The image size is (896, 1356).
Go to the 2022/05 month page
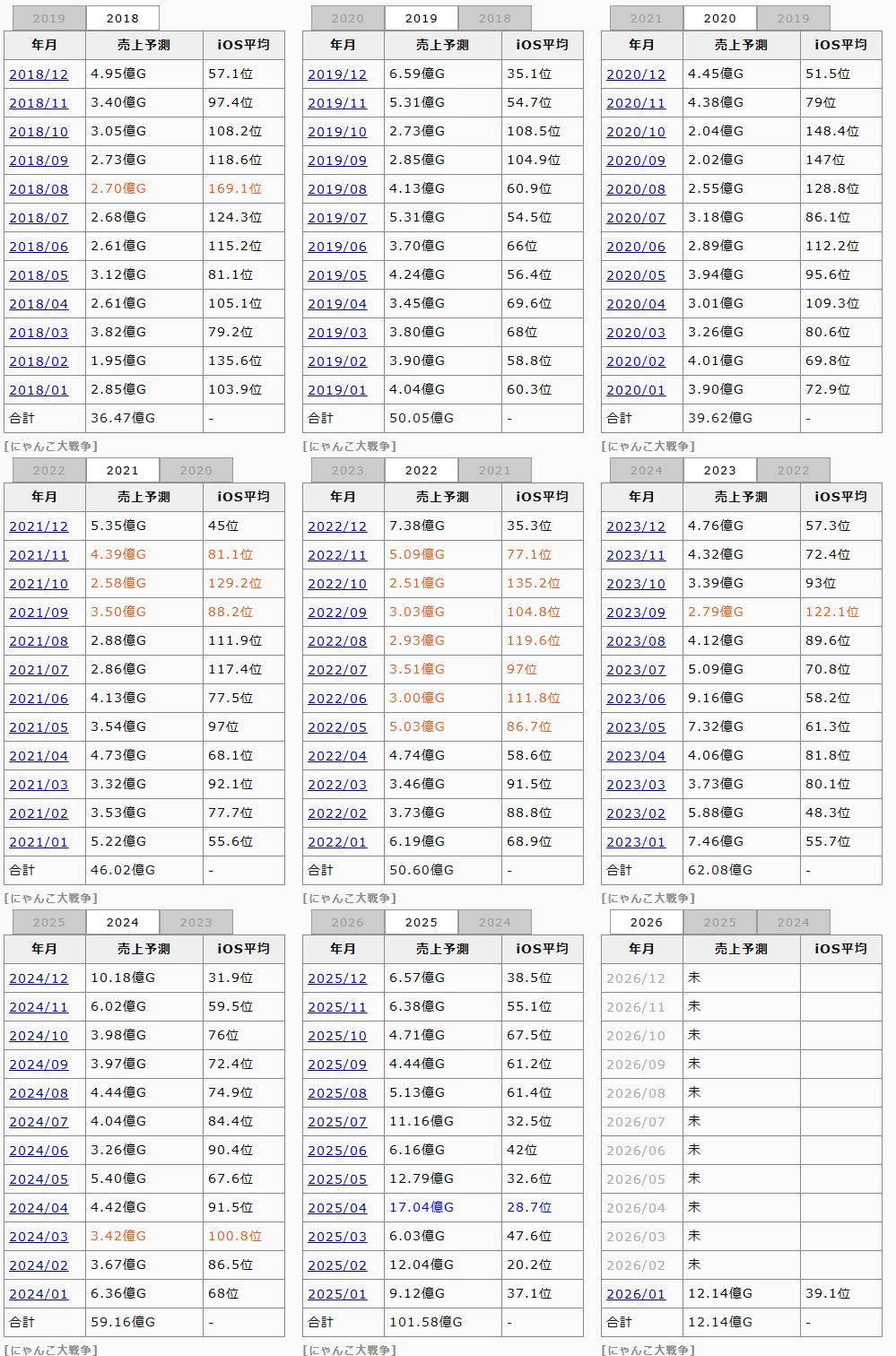pyautogui.click(x=337, y=727)
